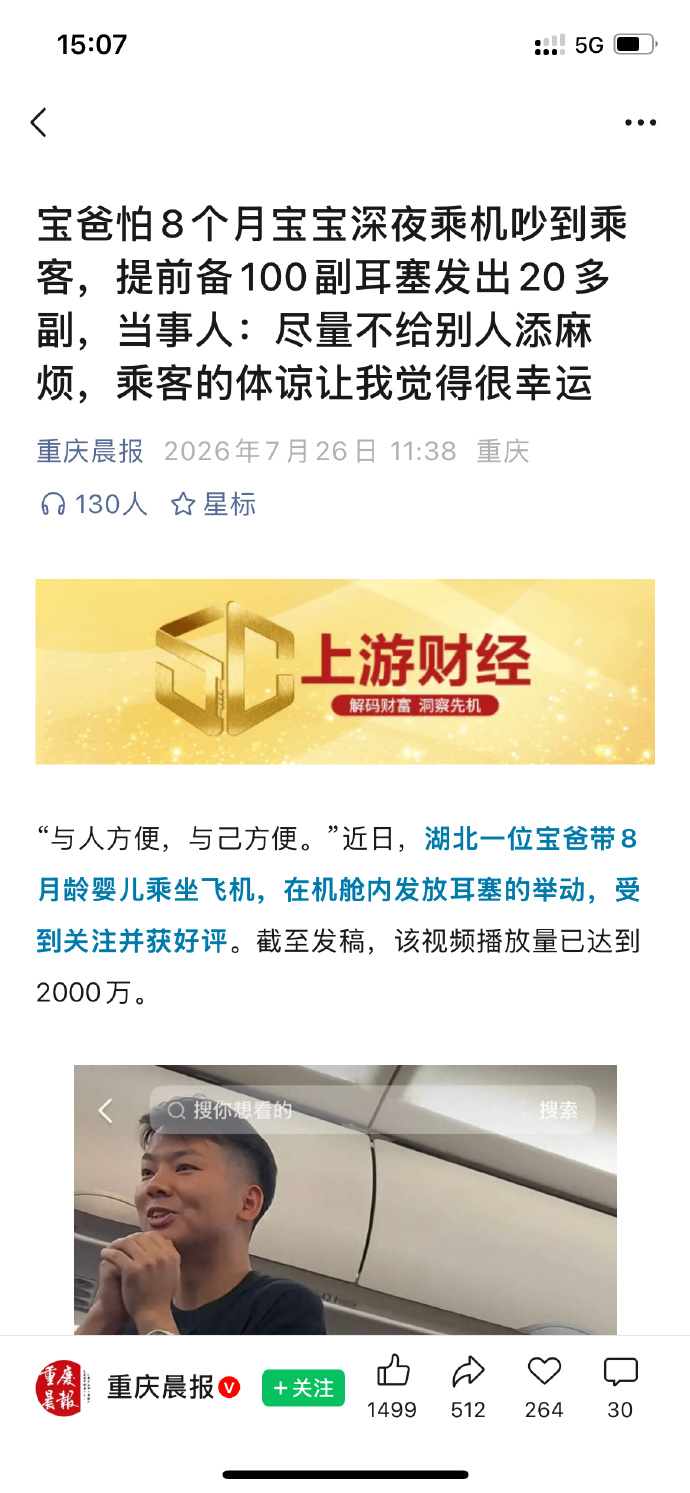This screenshot has width=690, height=1493.
Task: Open the video image of the man
Action: tap(345, 1200)
